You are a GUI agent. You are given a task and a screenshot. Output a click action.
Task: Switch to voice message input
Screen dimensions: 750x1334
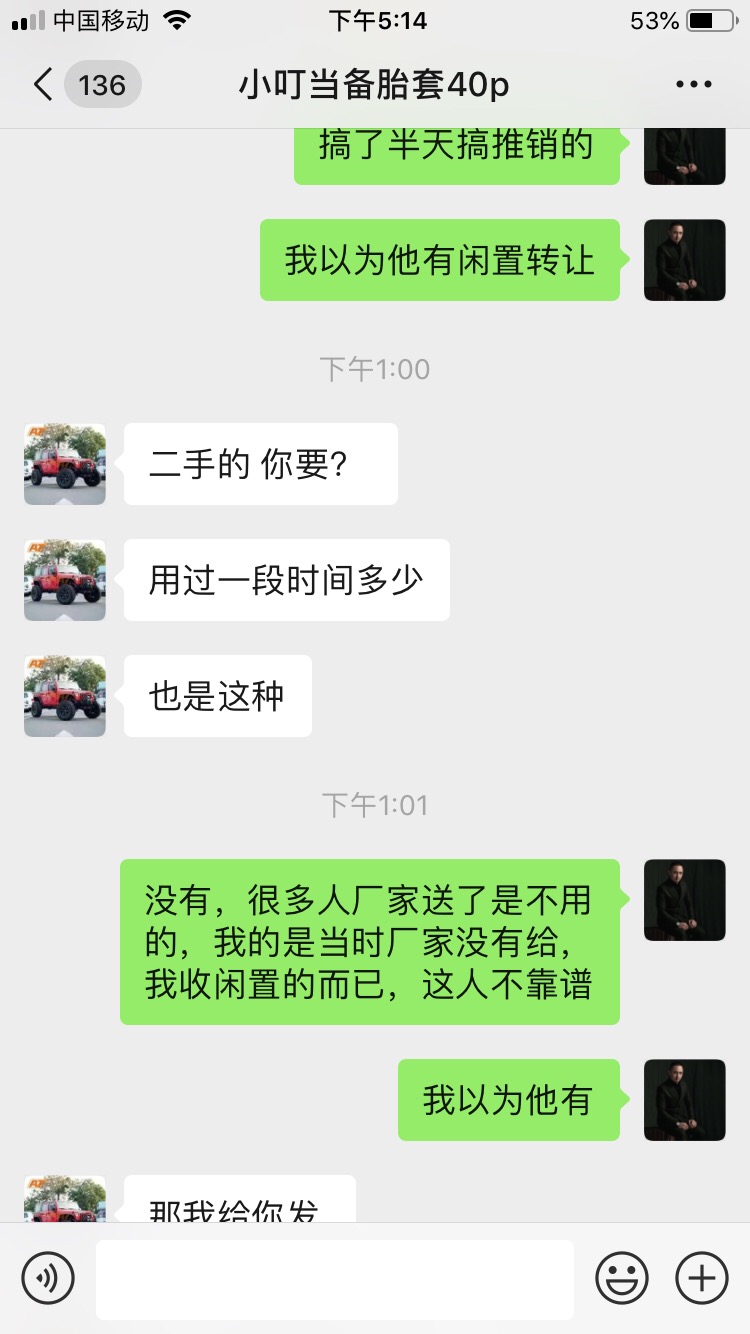(x=48, y=1278)
